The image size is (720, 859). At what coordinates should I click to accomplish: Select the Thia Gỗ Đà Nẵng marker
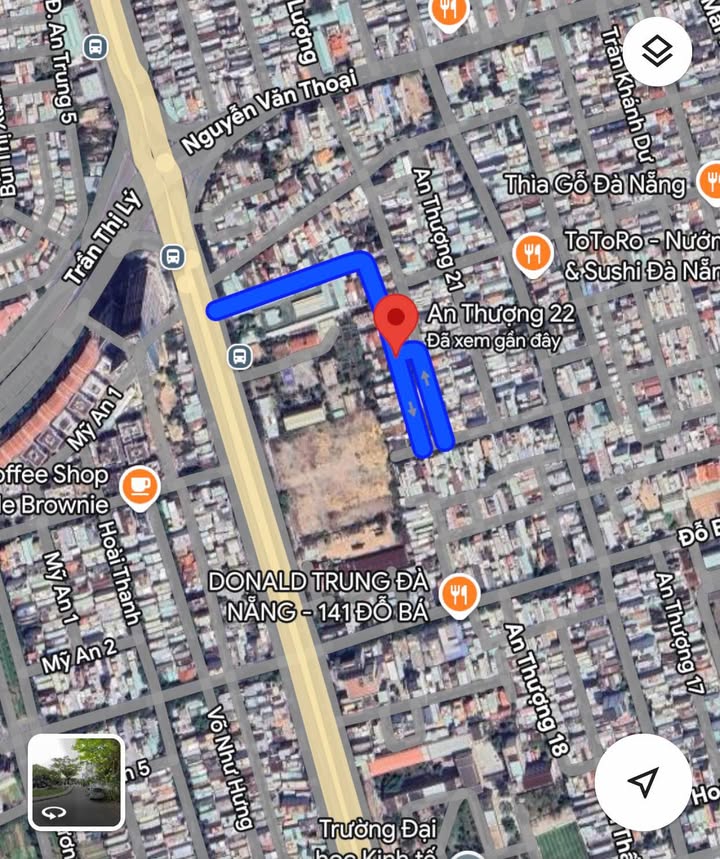pos(709,183)
